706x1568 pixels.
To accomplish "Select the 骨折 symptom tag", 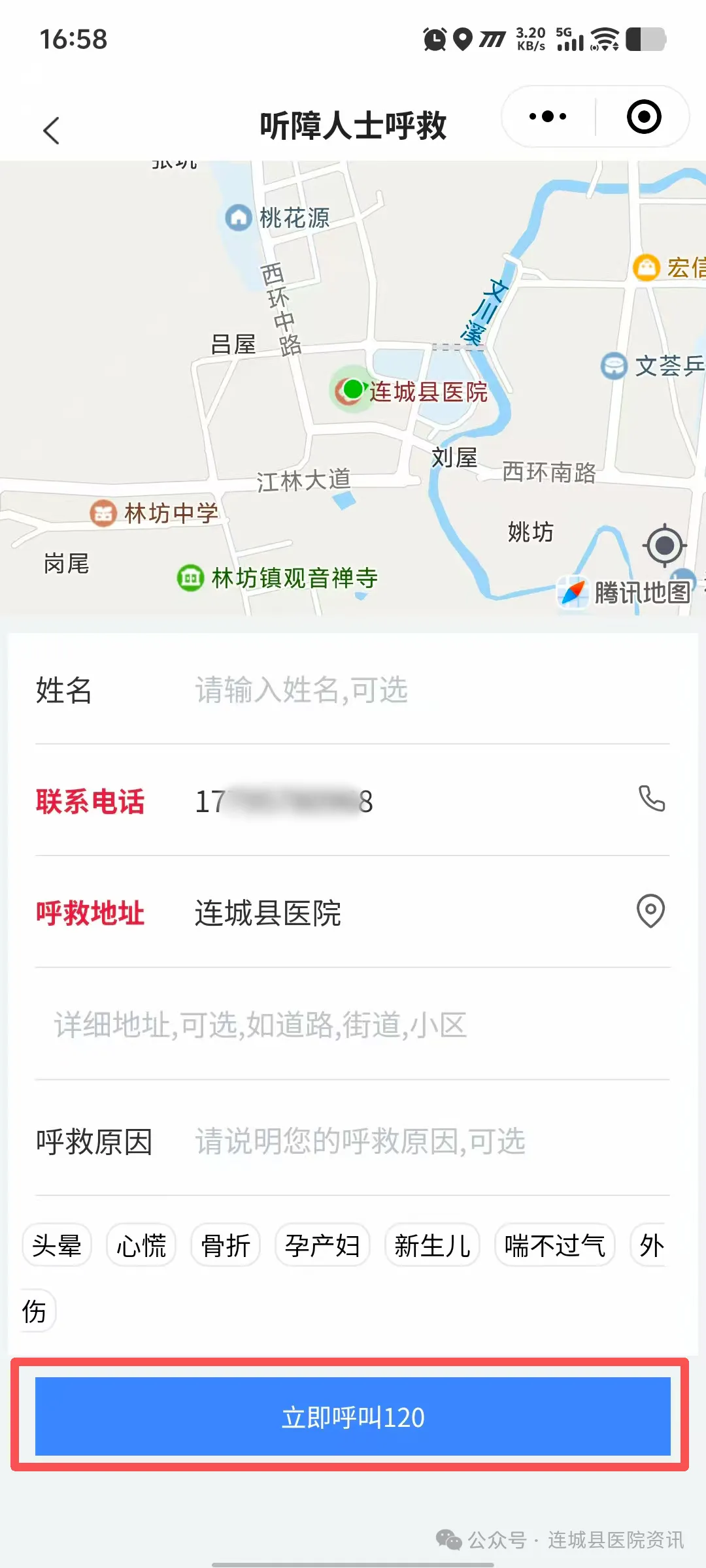I will pos(225,1245).
